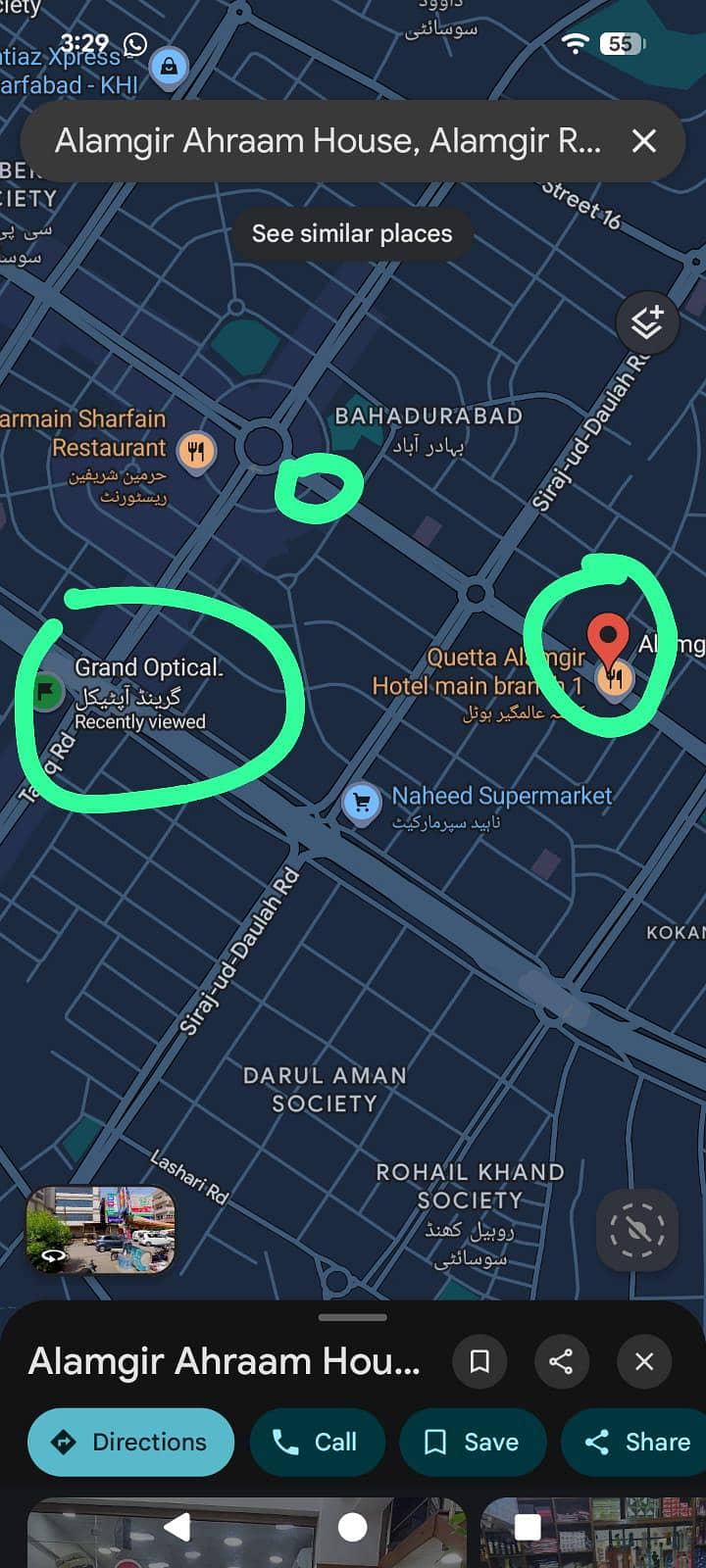This screenshot has width=706, height=1568.
Task: Tap the Alamgir Ahraam House search field
Action: (x=327, y=141)
